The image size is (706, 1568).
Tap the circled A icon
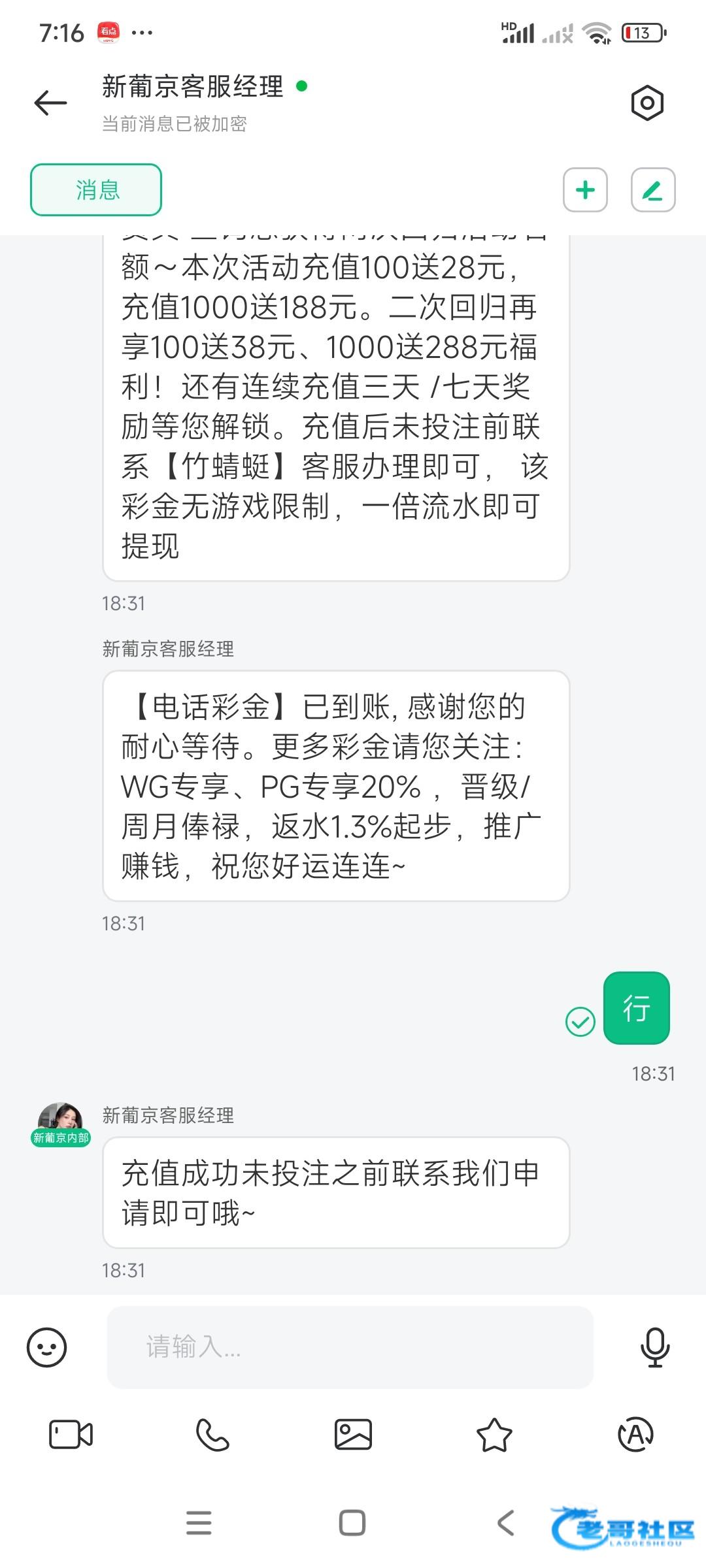635,1435
